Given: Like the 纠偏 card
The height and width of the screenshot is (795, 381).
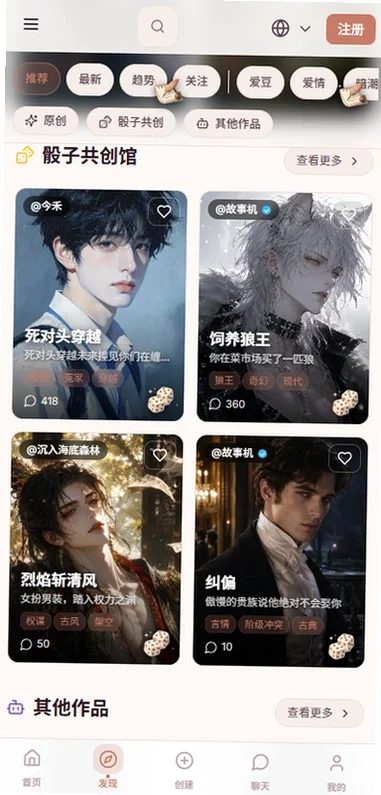Looking at the screenshot, I should point(344,458).
